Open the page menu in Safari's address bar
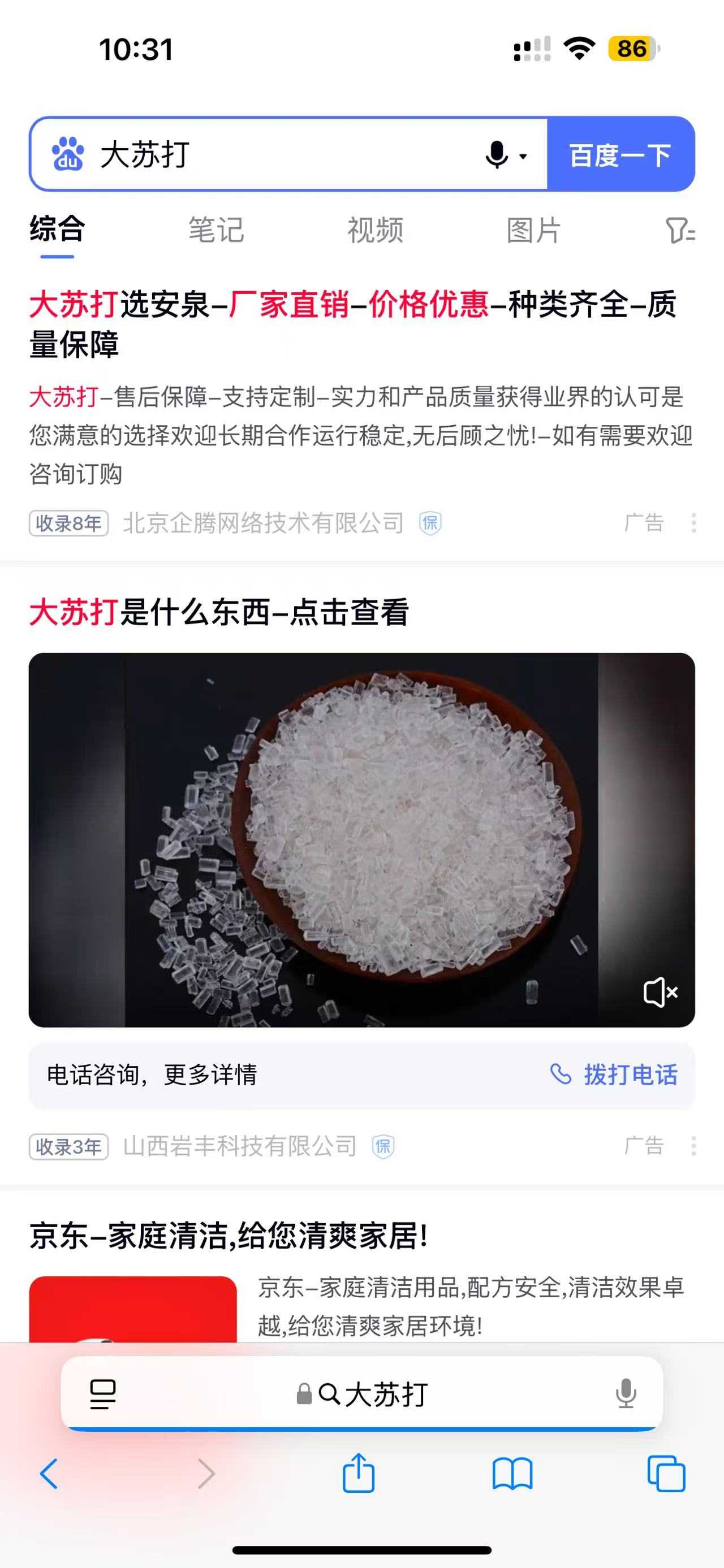Image resolution: width=724 pixels, height=1568 pixels. tap(103, 1393)
